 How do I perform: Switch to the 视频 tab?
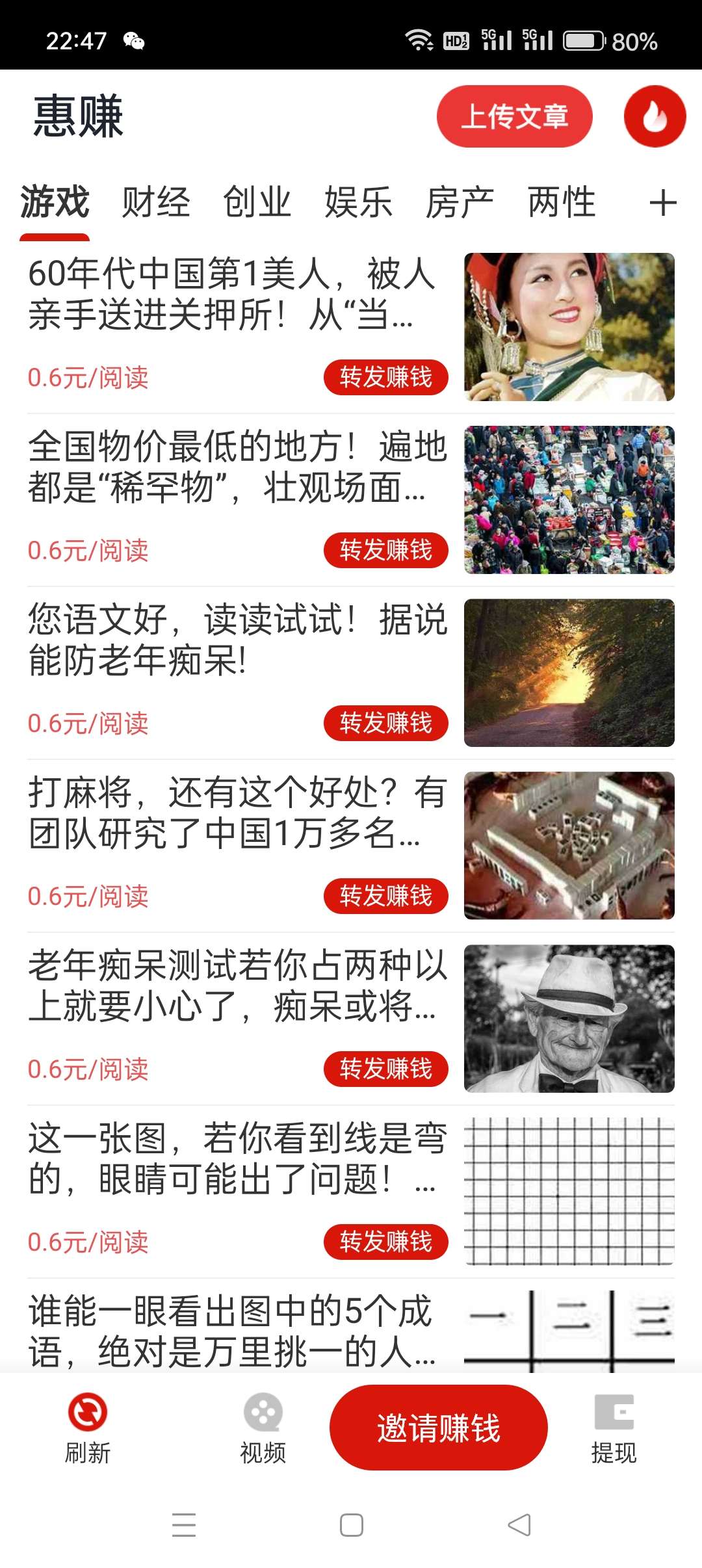coord(263,1429)
